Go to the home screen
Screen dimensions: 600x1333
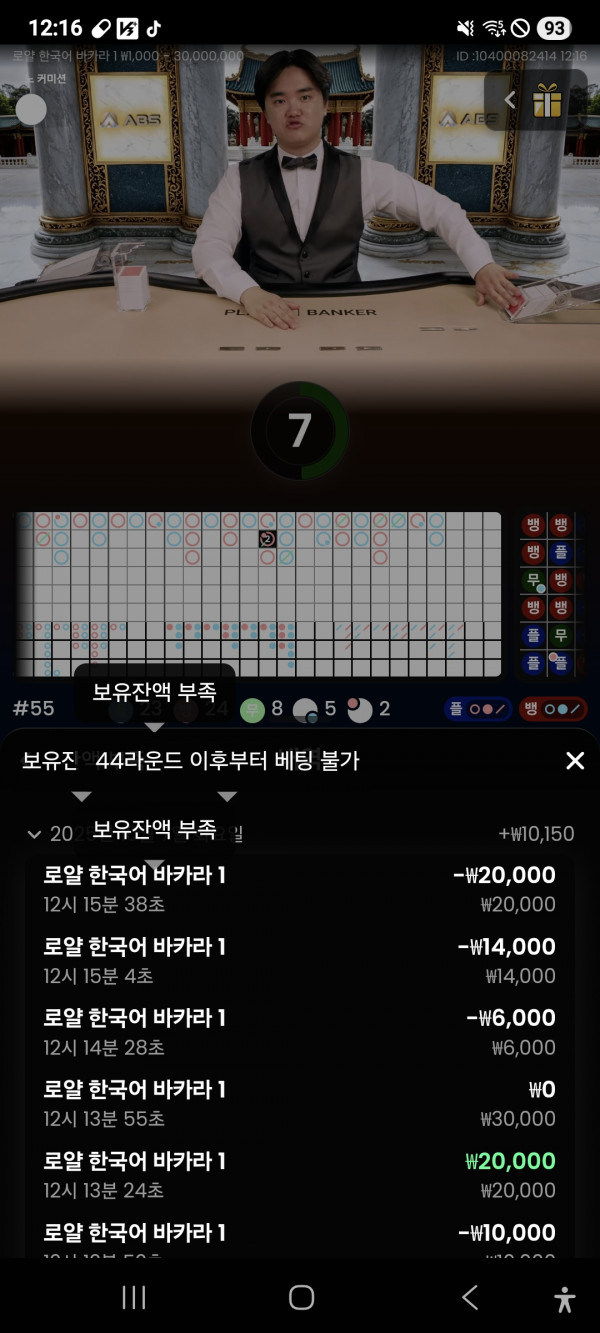click(x=301, y=1298)
